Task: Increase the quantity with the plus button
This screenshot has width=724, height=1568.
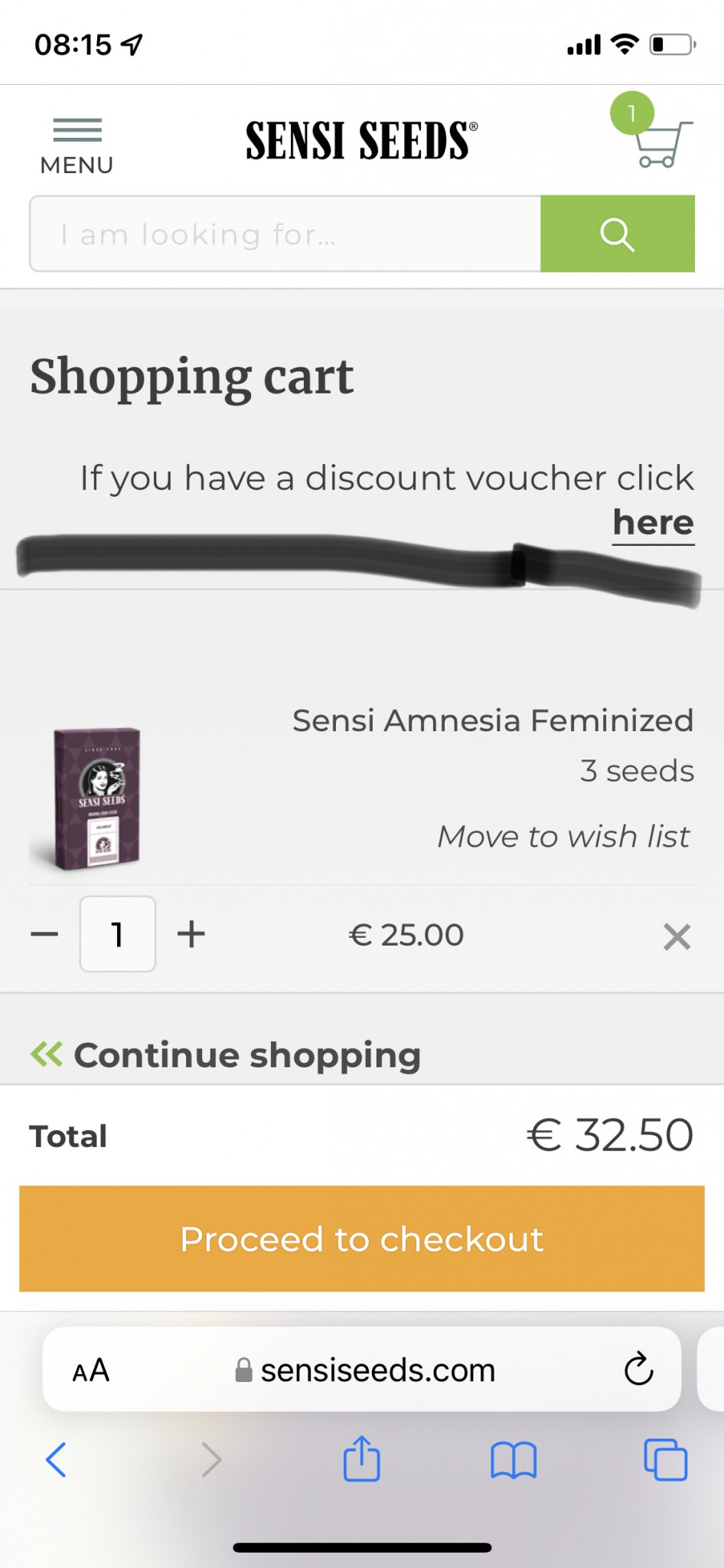Action: click(191, 934)
